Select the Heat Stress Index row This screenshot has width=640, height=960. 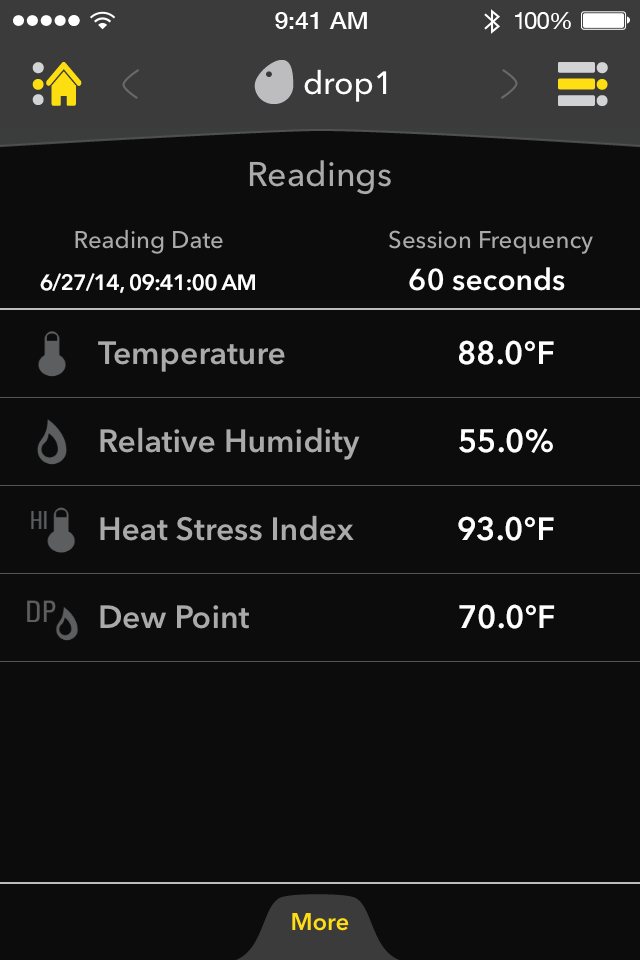320,530
